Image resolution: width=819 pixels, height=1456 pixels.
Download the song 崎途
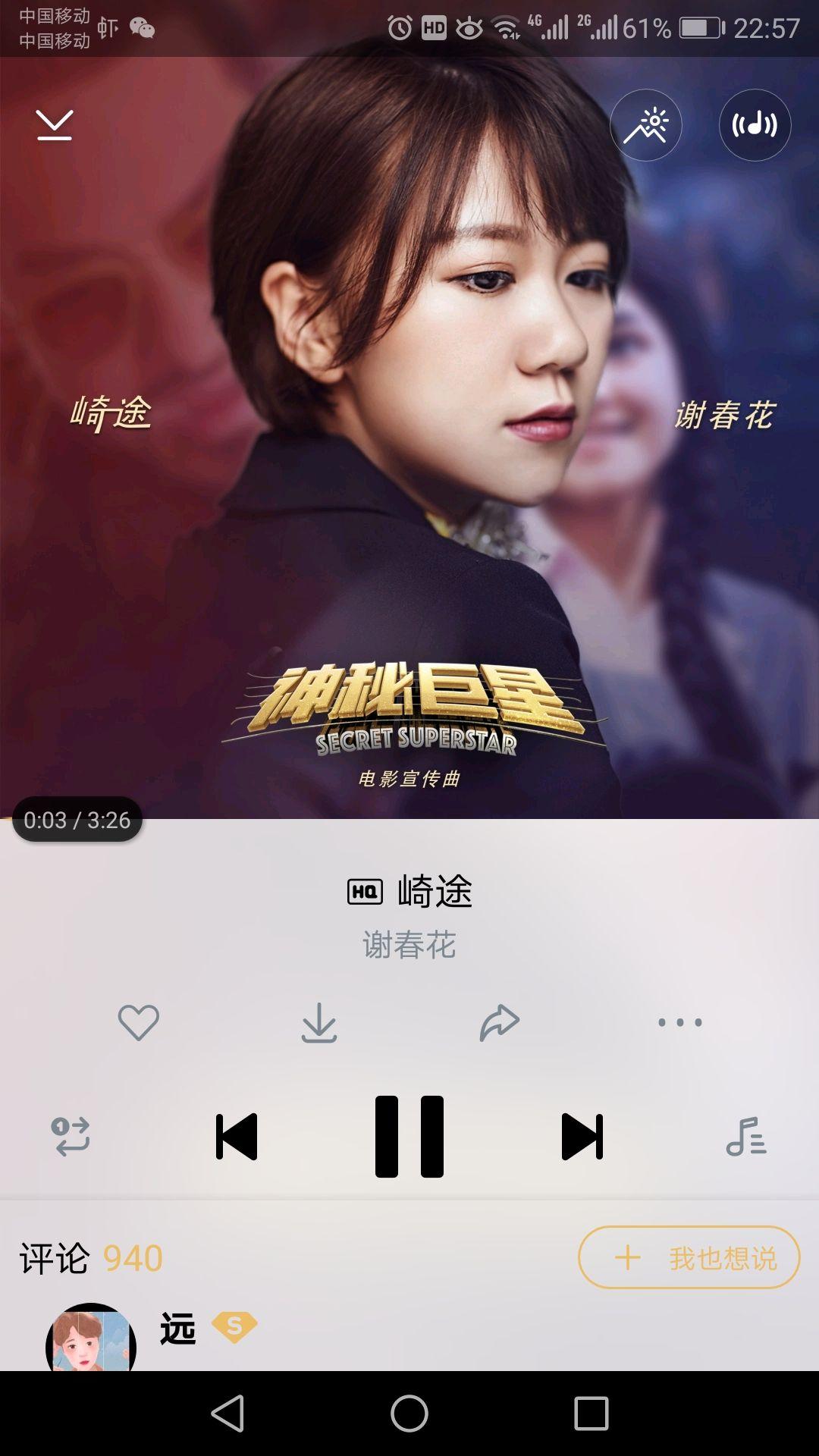319,1022
